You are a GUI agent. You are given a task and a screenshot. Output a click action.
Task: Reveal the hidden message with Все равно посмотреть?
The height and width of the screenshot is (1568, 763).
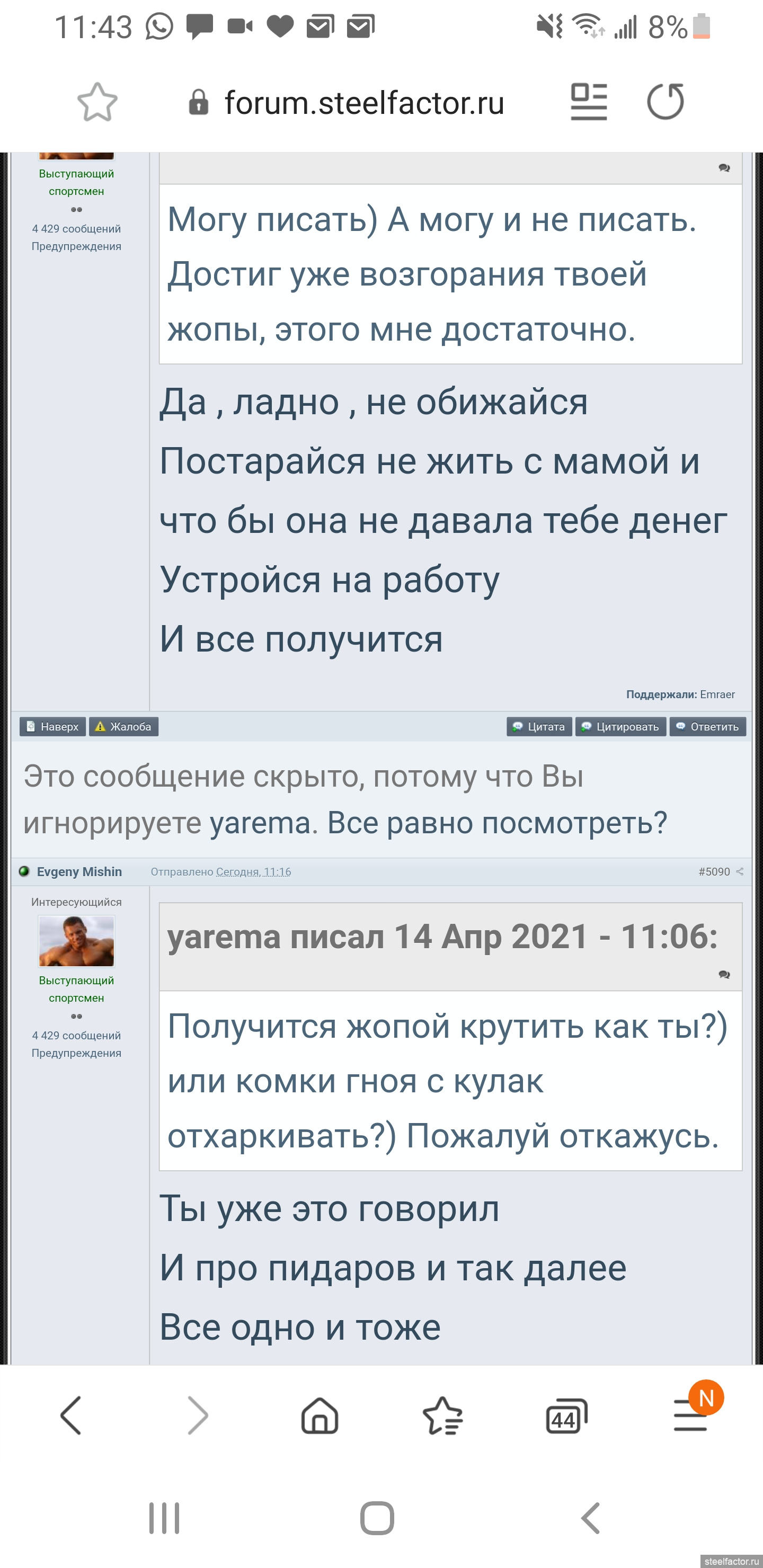coord(497,823)
